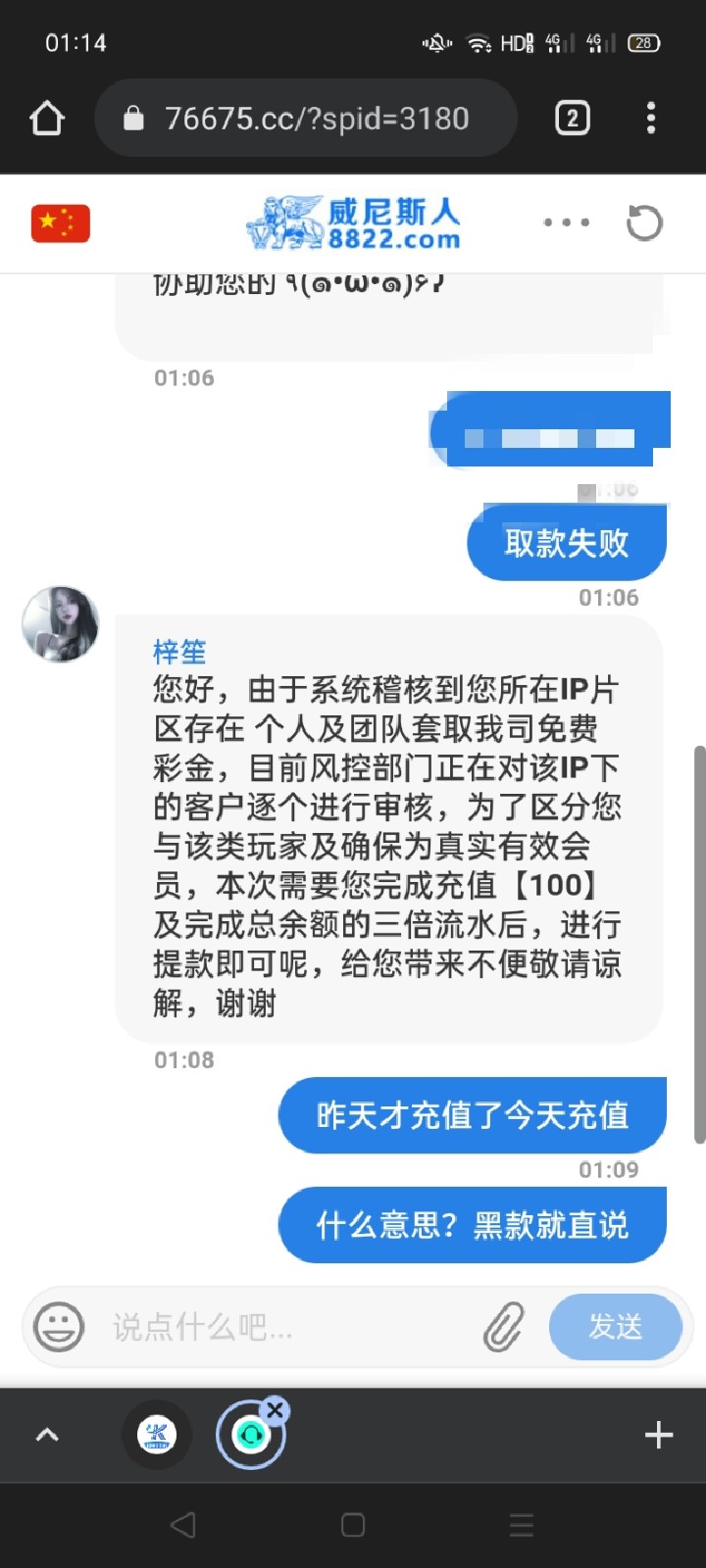706x1568 pixels.
Task: Close the active tab via its X badge
Action: (x=276, y=1410)
